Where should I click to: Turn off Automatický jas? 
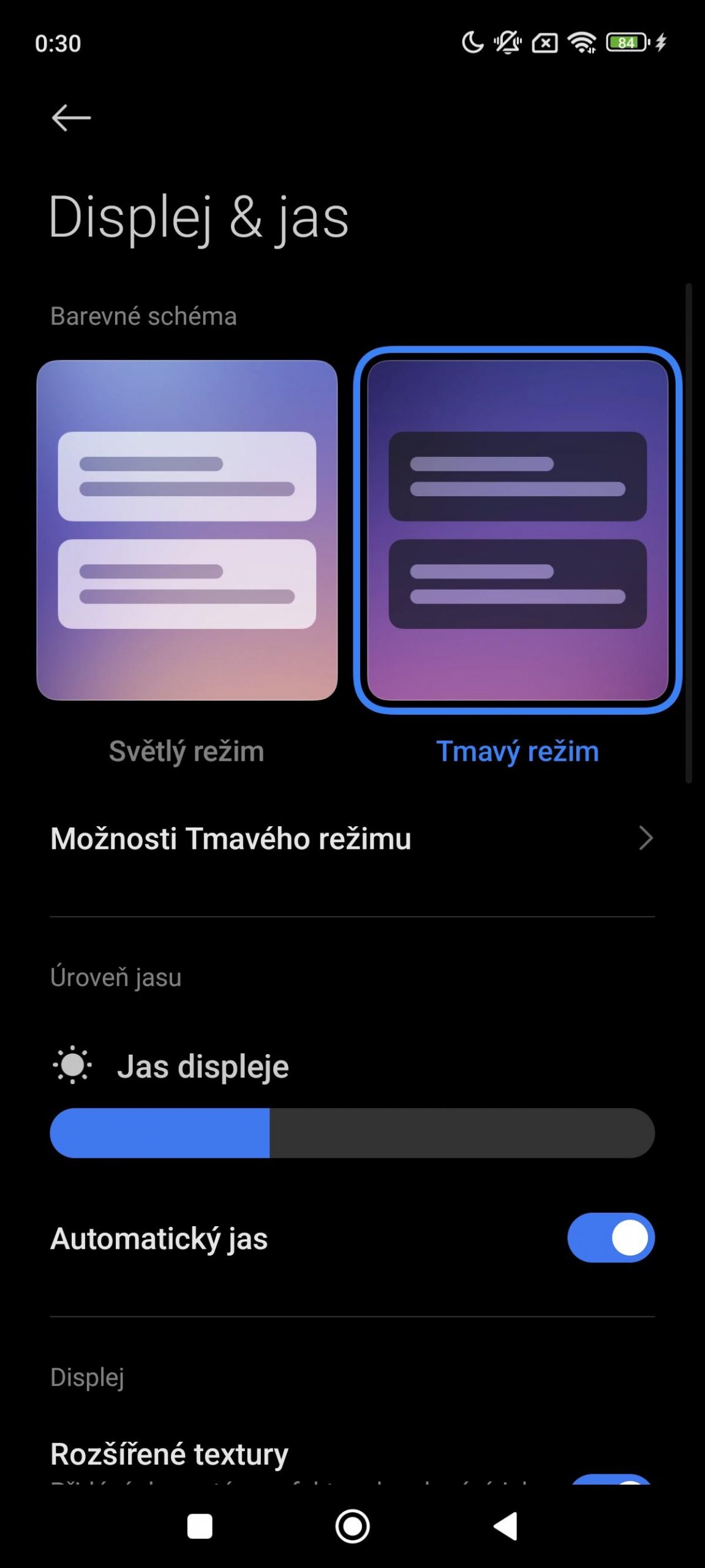[x=611, y=1238]
